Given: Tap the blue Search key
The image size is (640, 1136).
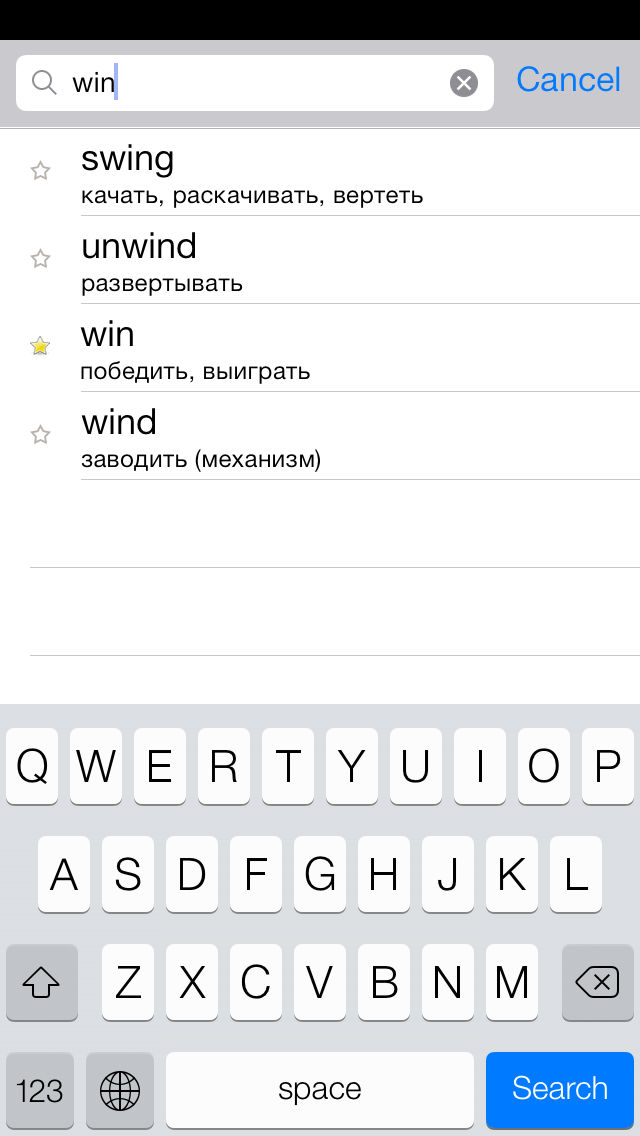Looking at the screenshot, I should pyautogui.click(x=559, y=1088).
